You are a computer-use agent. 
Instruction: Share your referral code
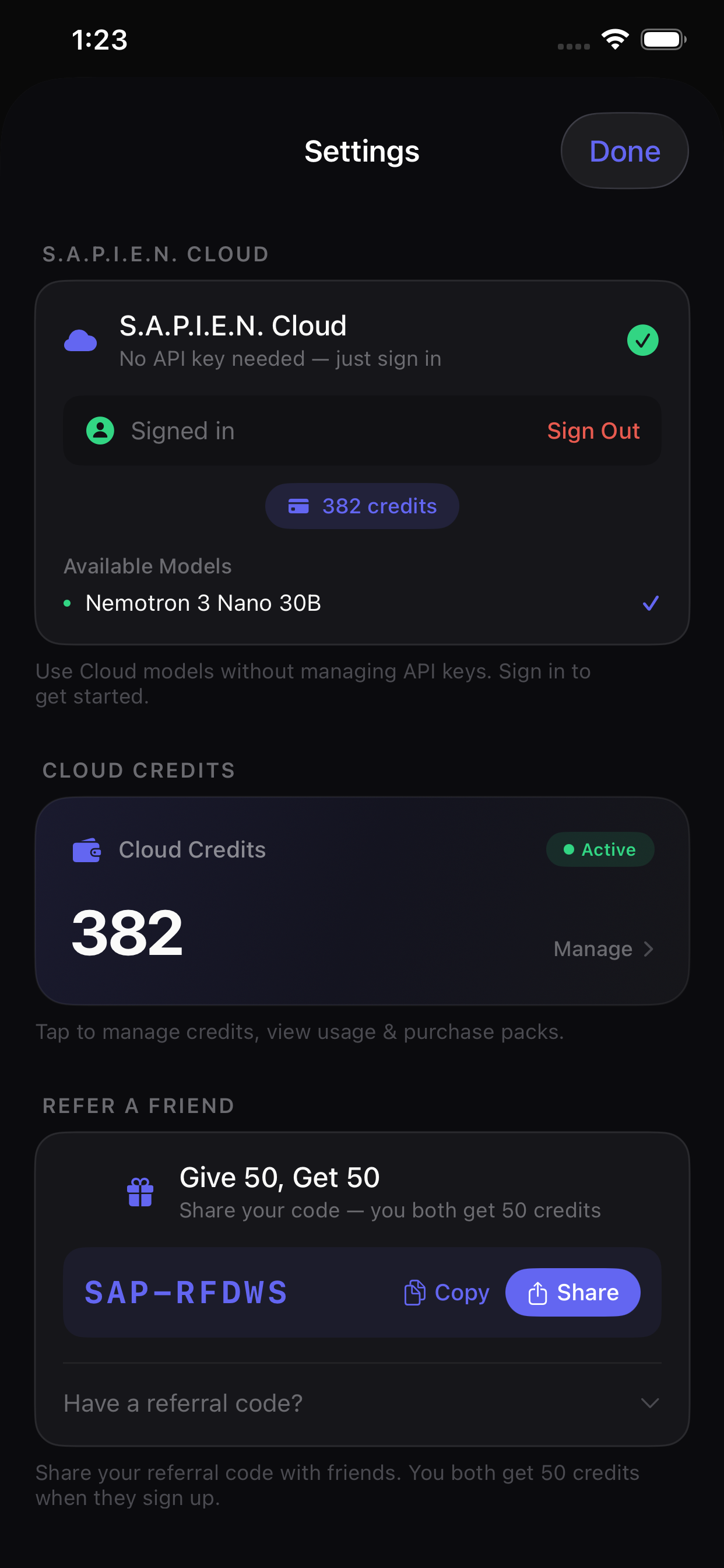(x=572, y=1291)
